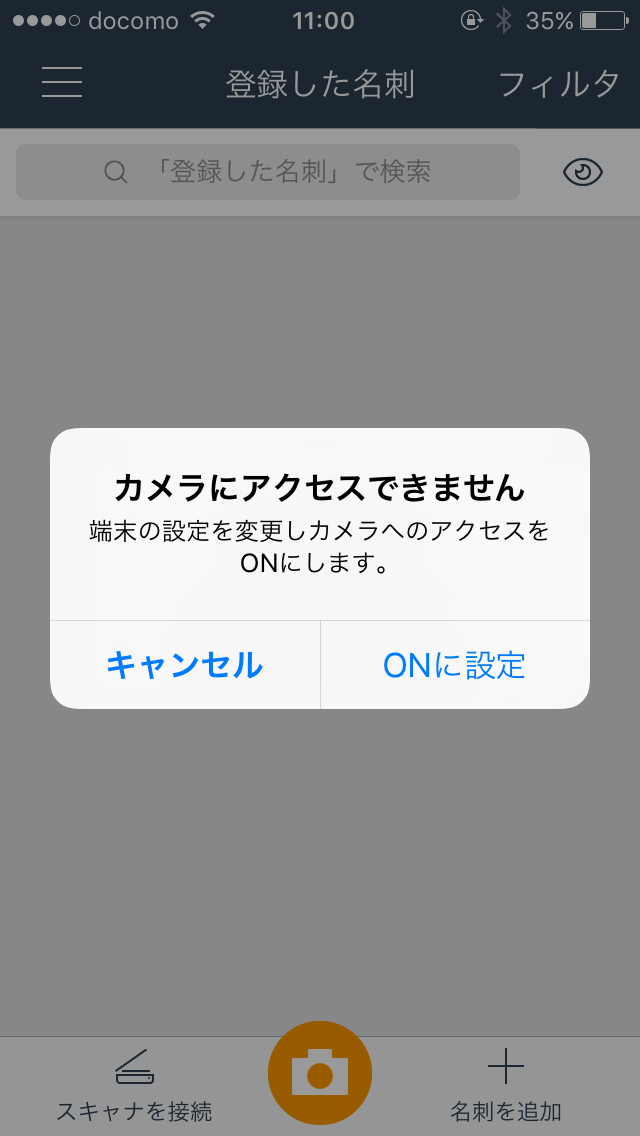Viewport: 640px width, 1136px height.
Task: Open the hamburger drawer menu
Action: [x=62, y=82]
